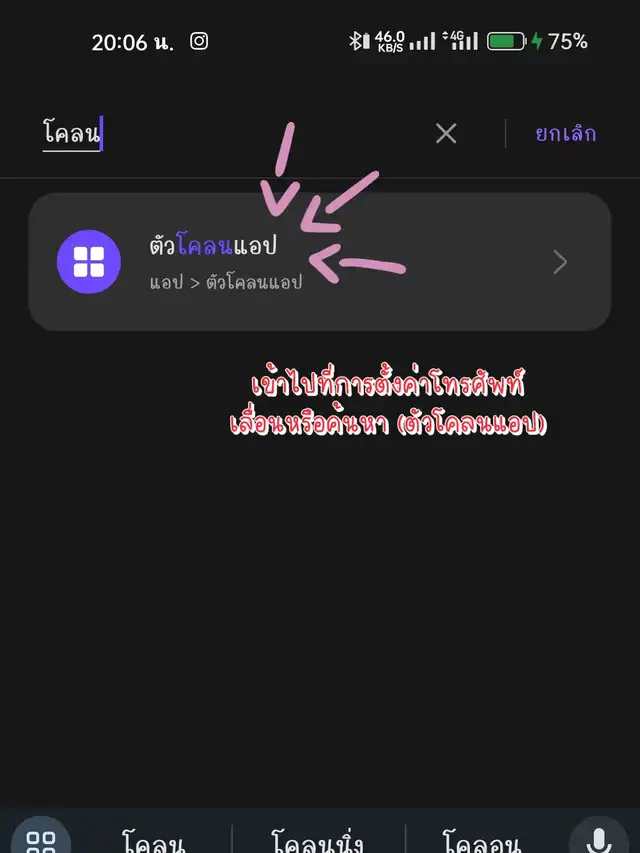This screenshot has height=853, width=640.
Task: Cancel the search with ยกเลิก
Action: (x=565, y=134)
